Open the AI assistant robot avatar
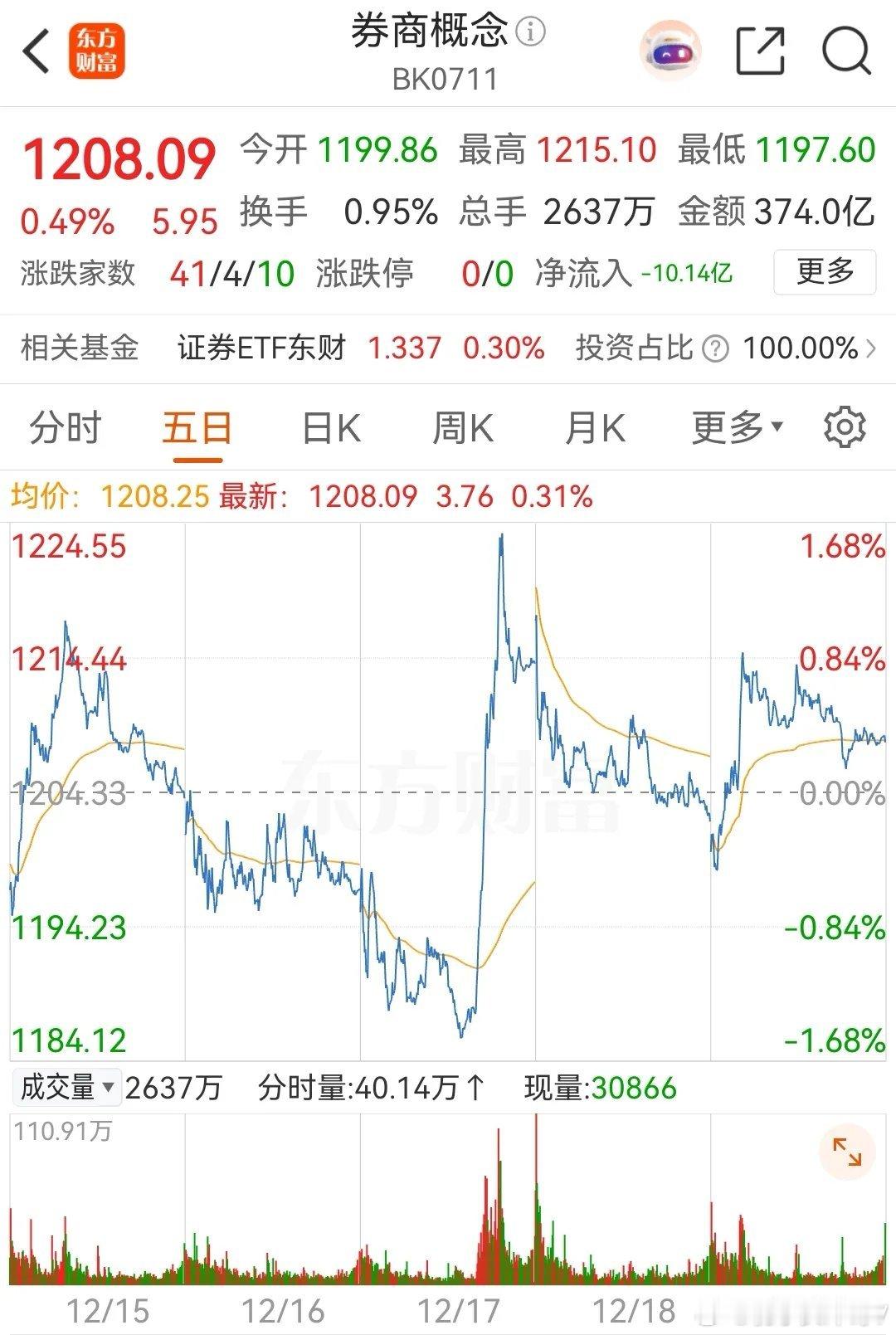This screenshot has height=1335, width=896. point(672,51)
